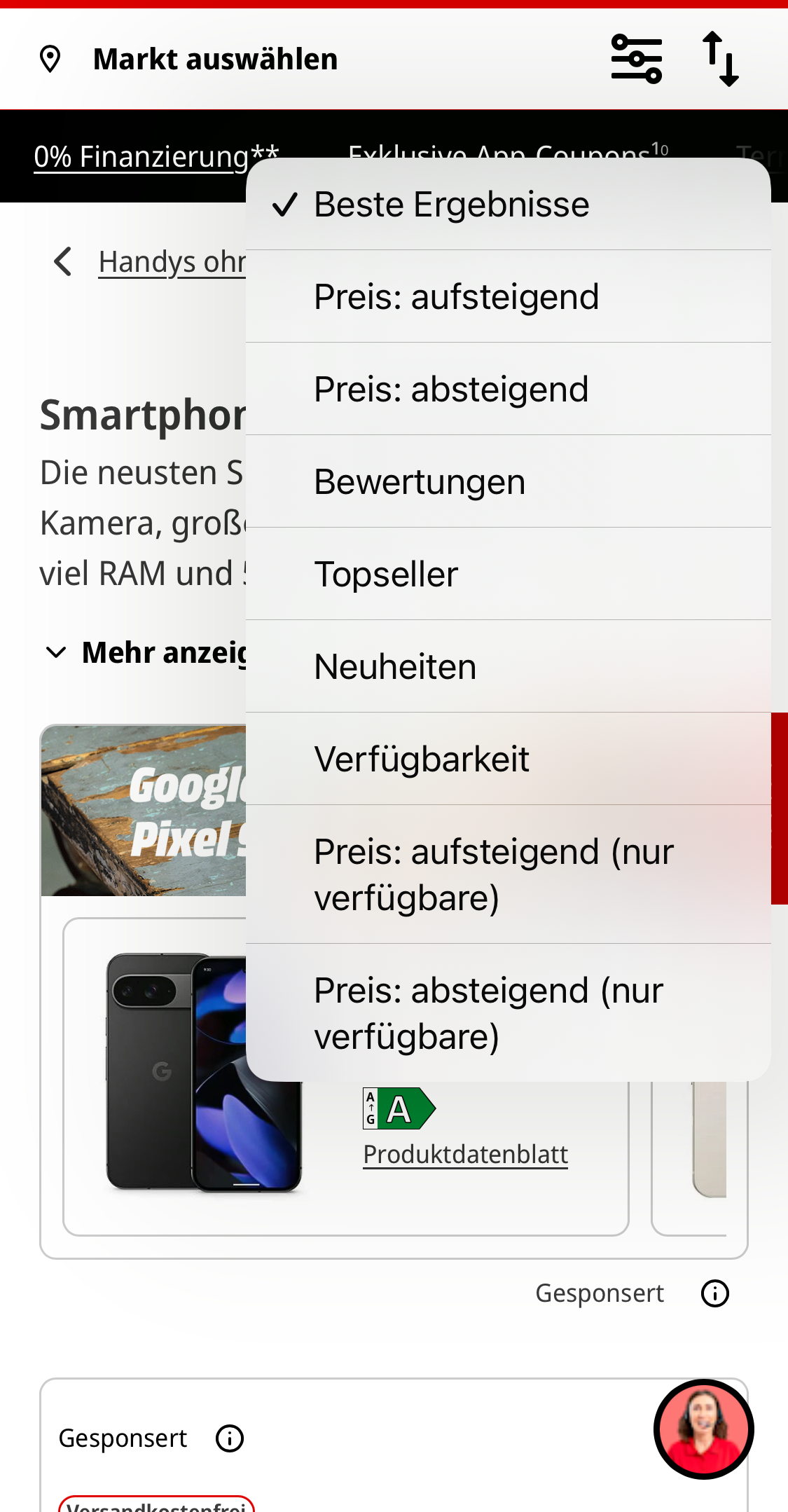Select sorting by Bewertungen
Screen dimensions: 788x1512
coord(419,481)
